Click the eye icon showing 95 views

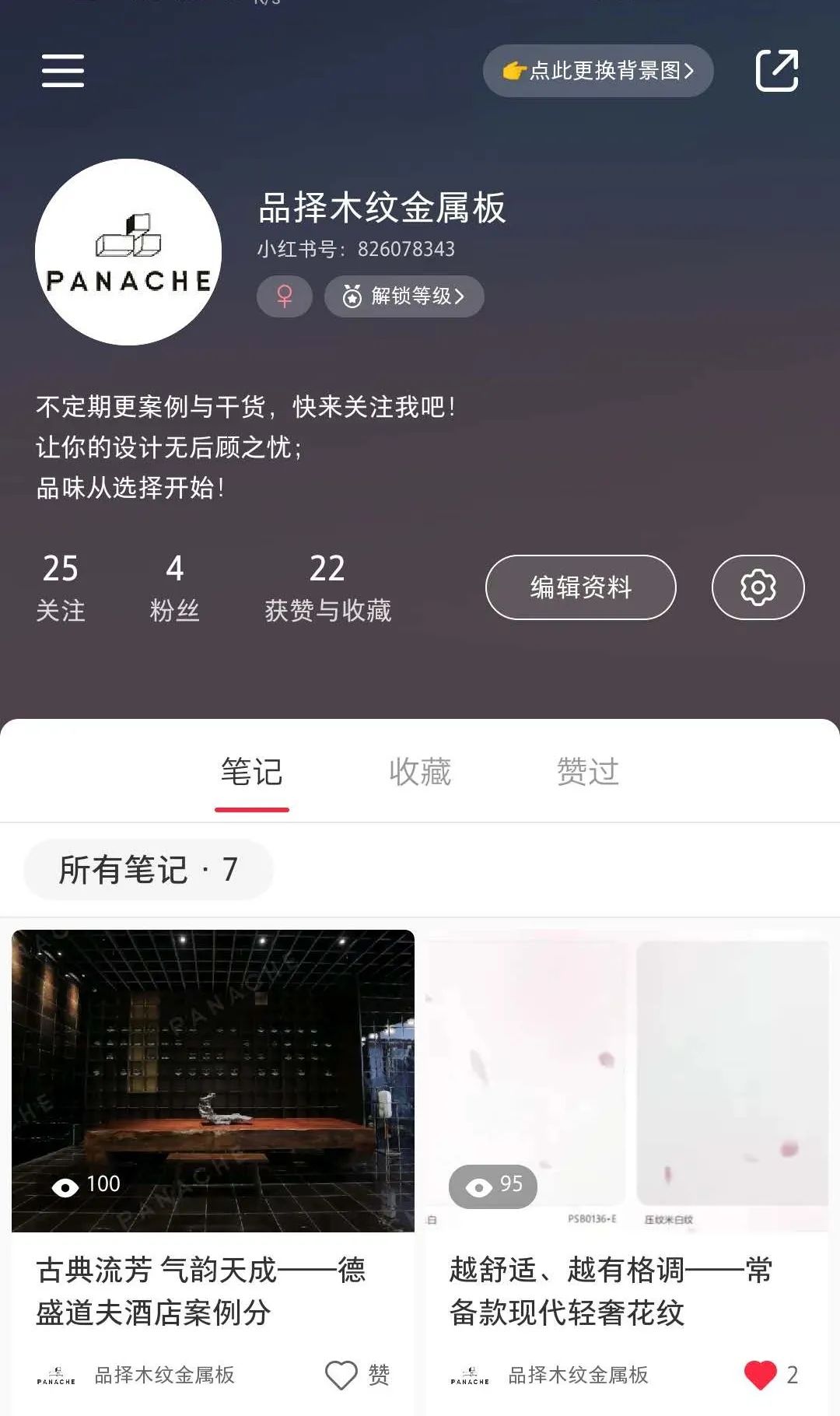pyautogui.click(x=479, y=1188)
